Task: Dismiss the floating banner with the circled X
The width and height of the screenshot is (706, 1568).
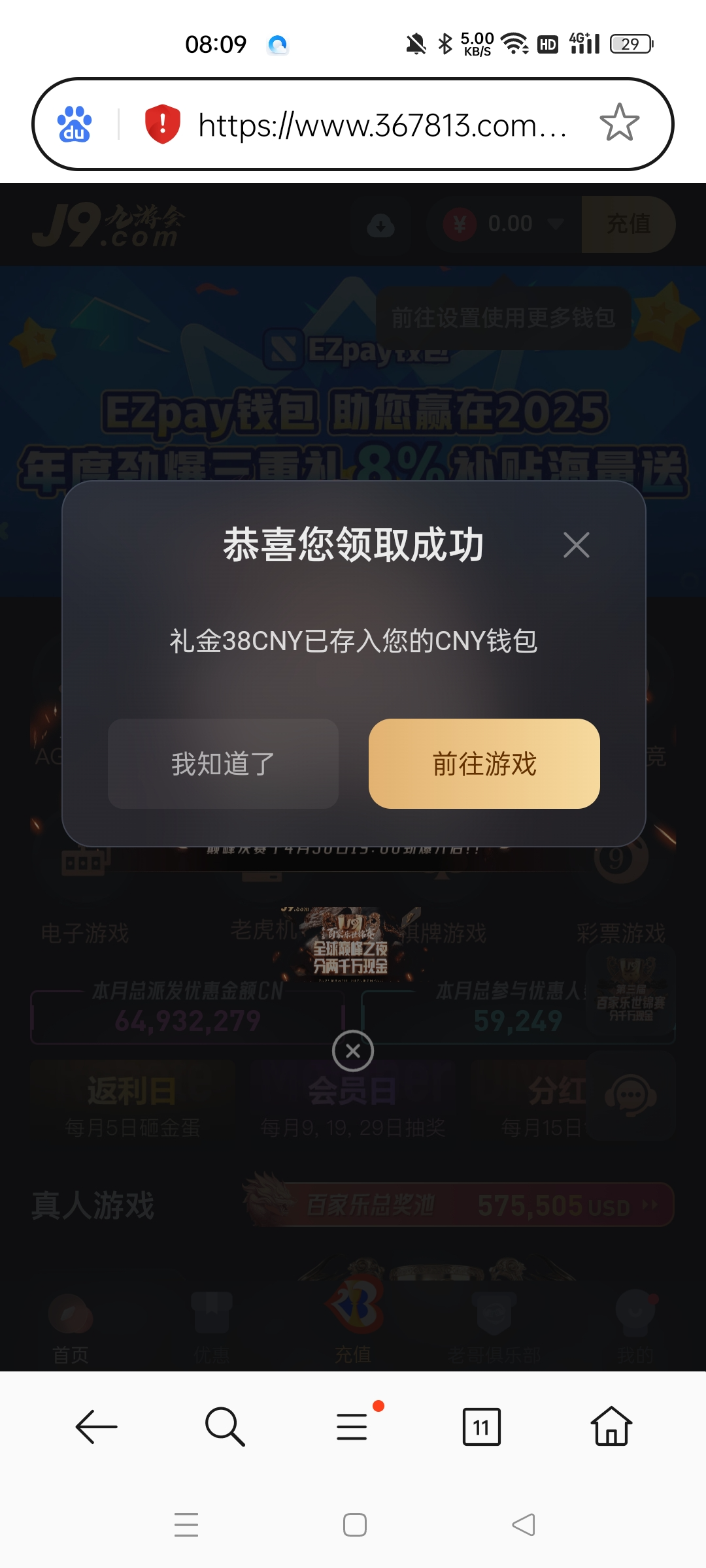Action: coord(353,1051)
